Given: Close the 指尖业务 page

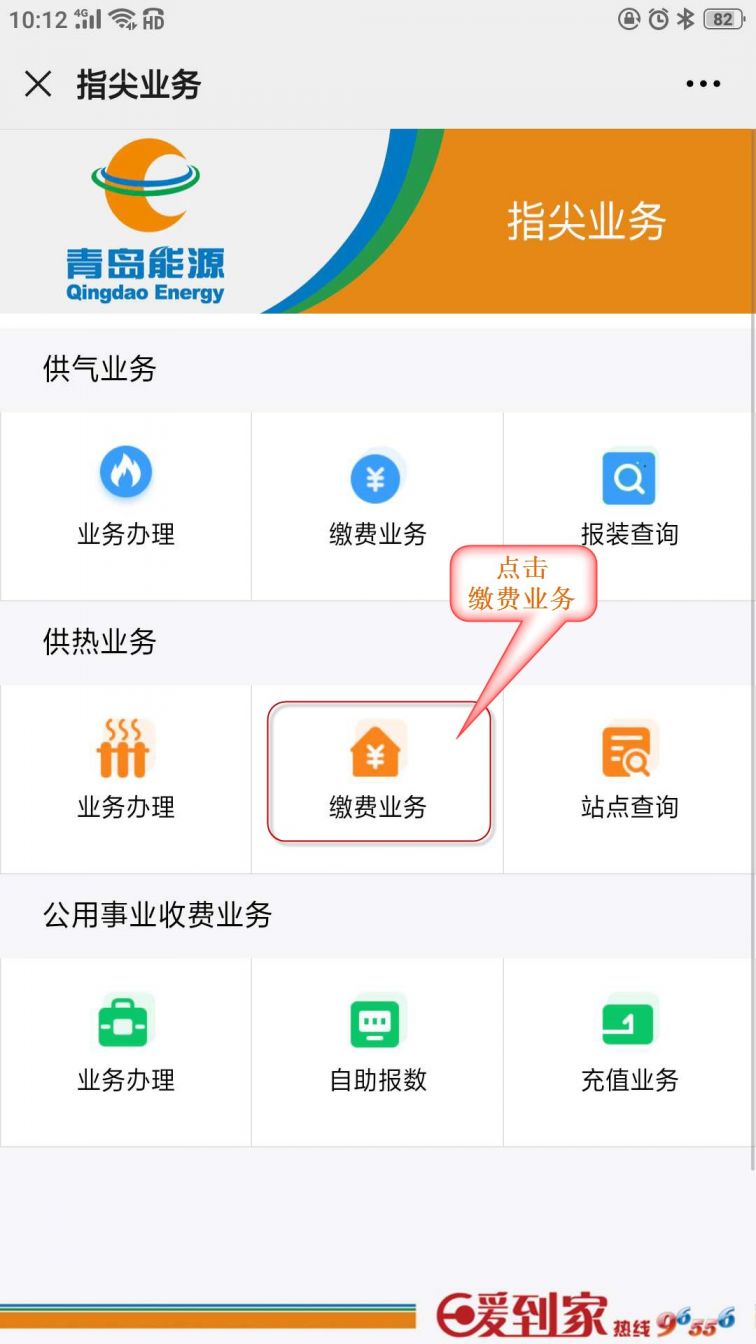Looking at the screenshot, I should click(38, 84).
